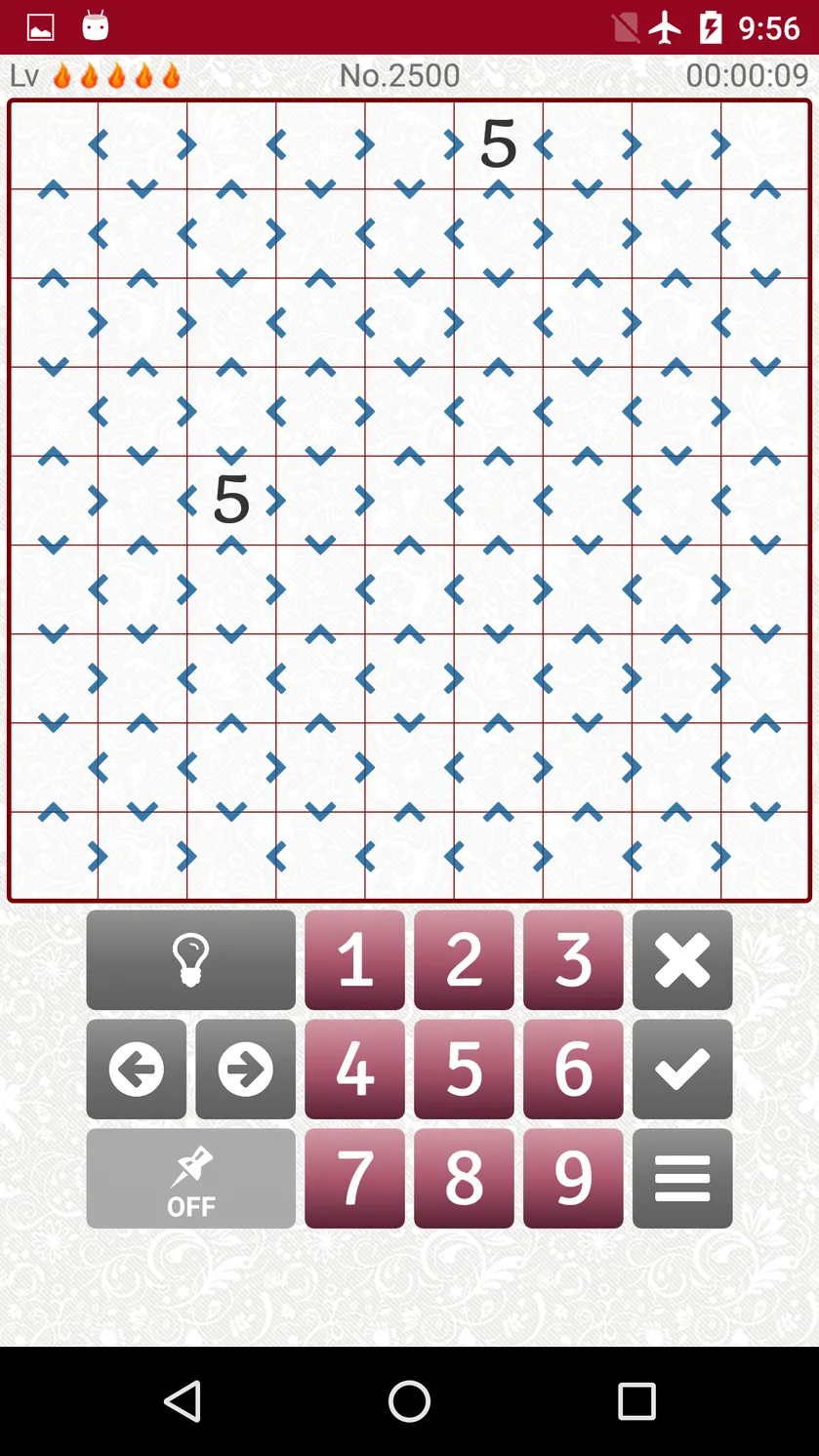819x1456 pixels.
Task: Enter number 1 from the keypad
Action: click(x=354, y=960)
